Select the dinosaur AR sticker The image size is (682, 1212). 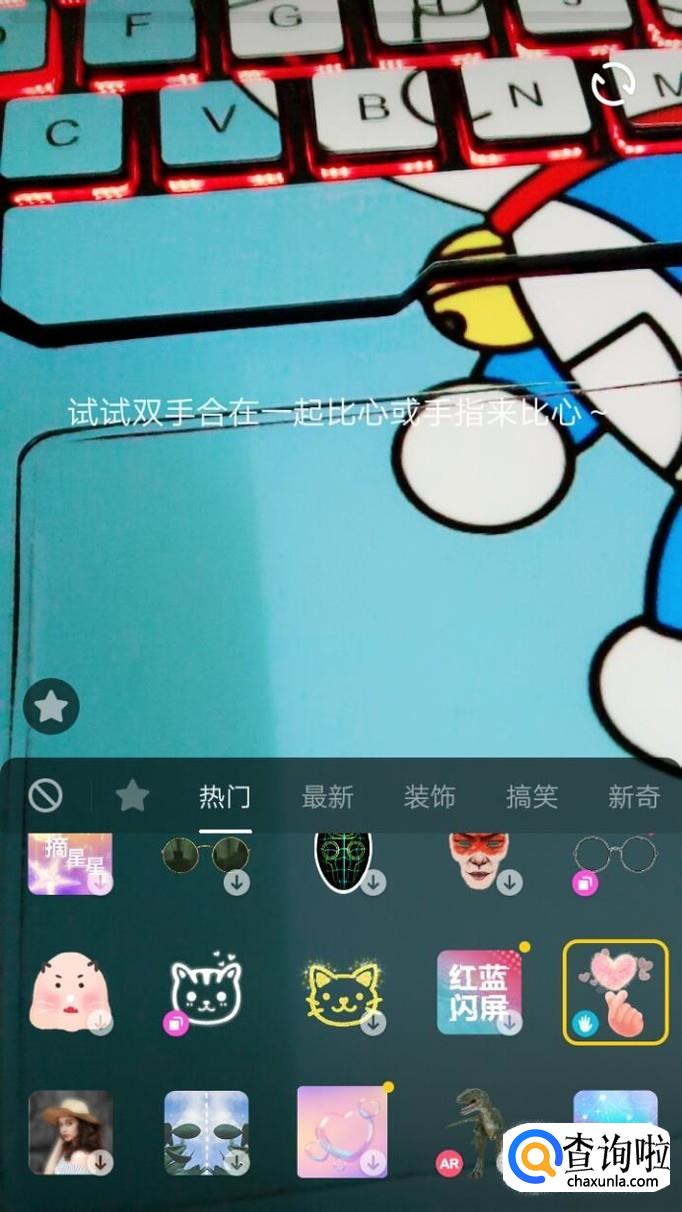[x=475, y=1132]
